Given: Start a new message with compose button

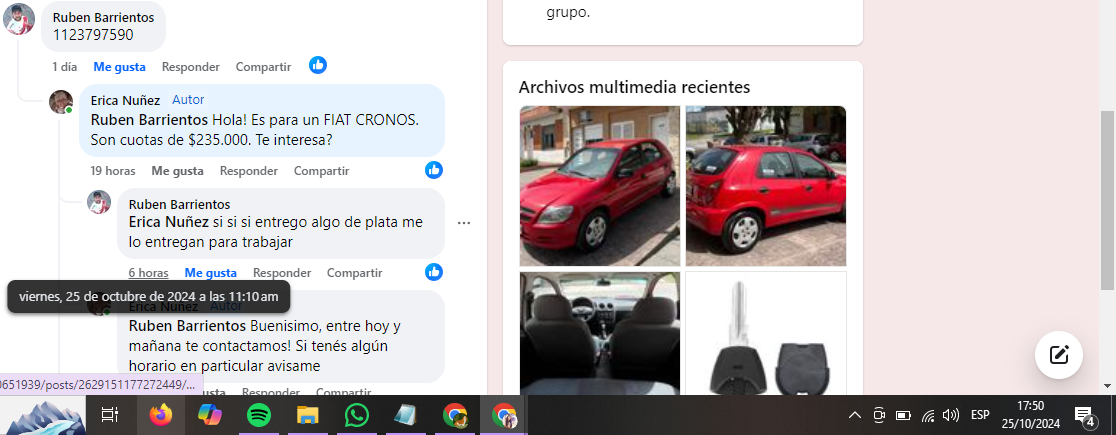Looking at the screenshot, I should (x=1059, y=355).
